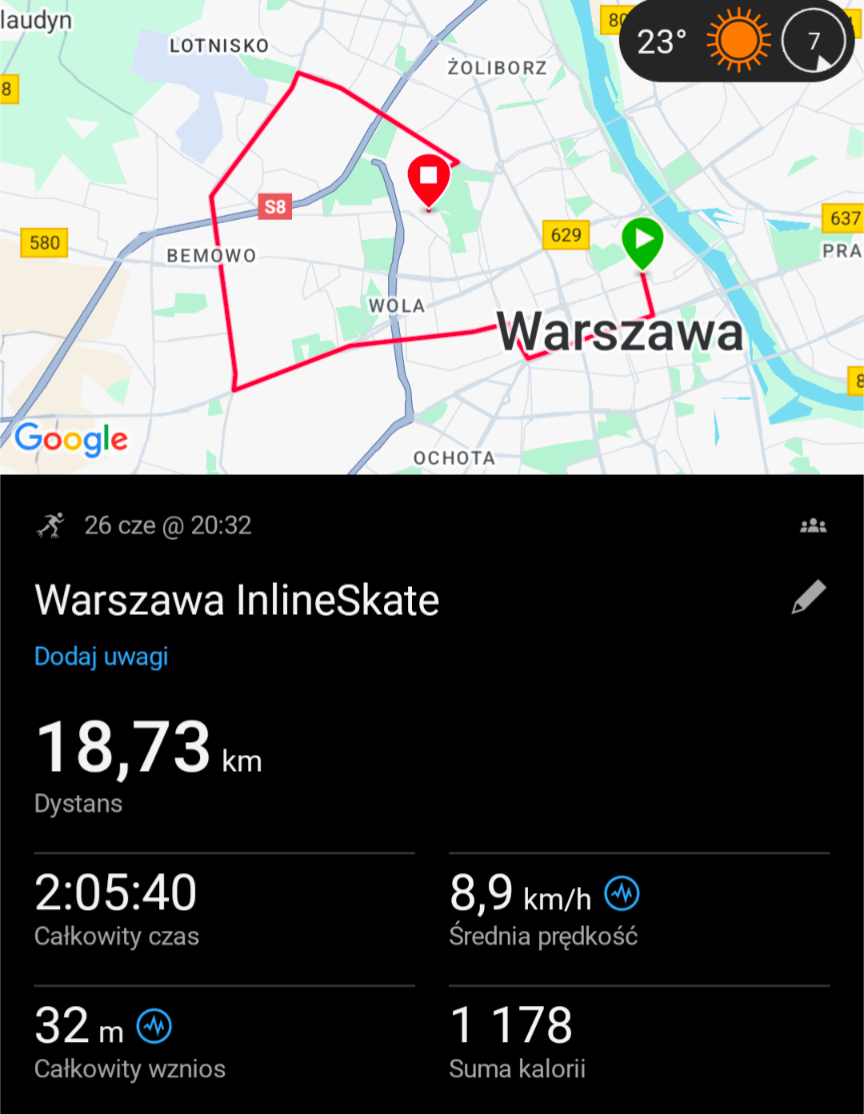Open the insight icon next to Średnia prędkość
This screenshot has width=864, height=1114.
(622, 893)
